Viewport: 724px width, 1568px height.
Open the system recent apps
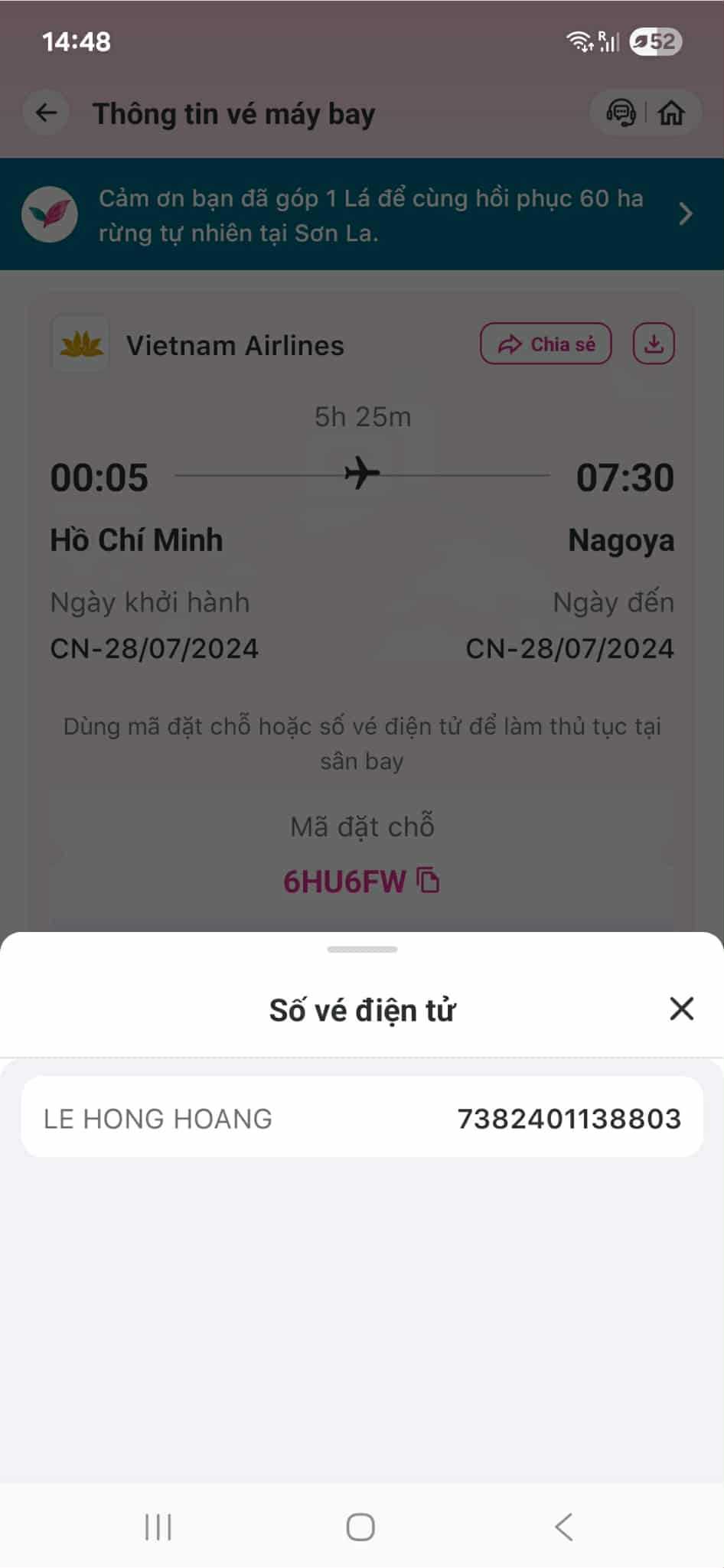pyautogui.click(x=158, y=1527)
